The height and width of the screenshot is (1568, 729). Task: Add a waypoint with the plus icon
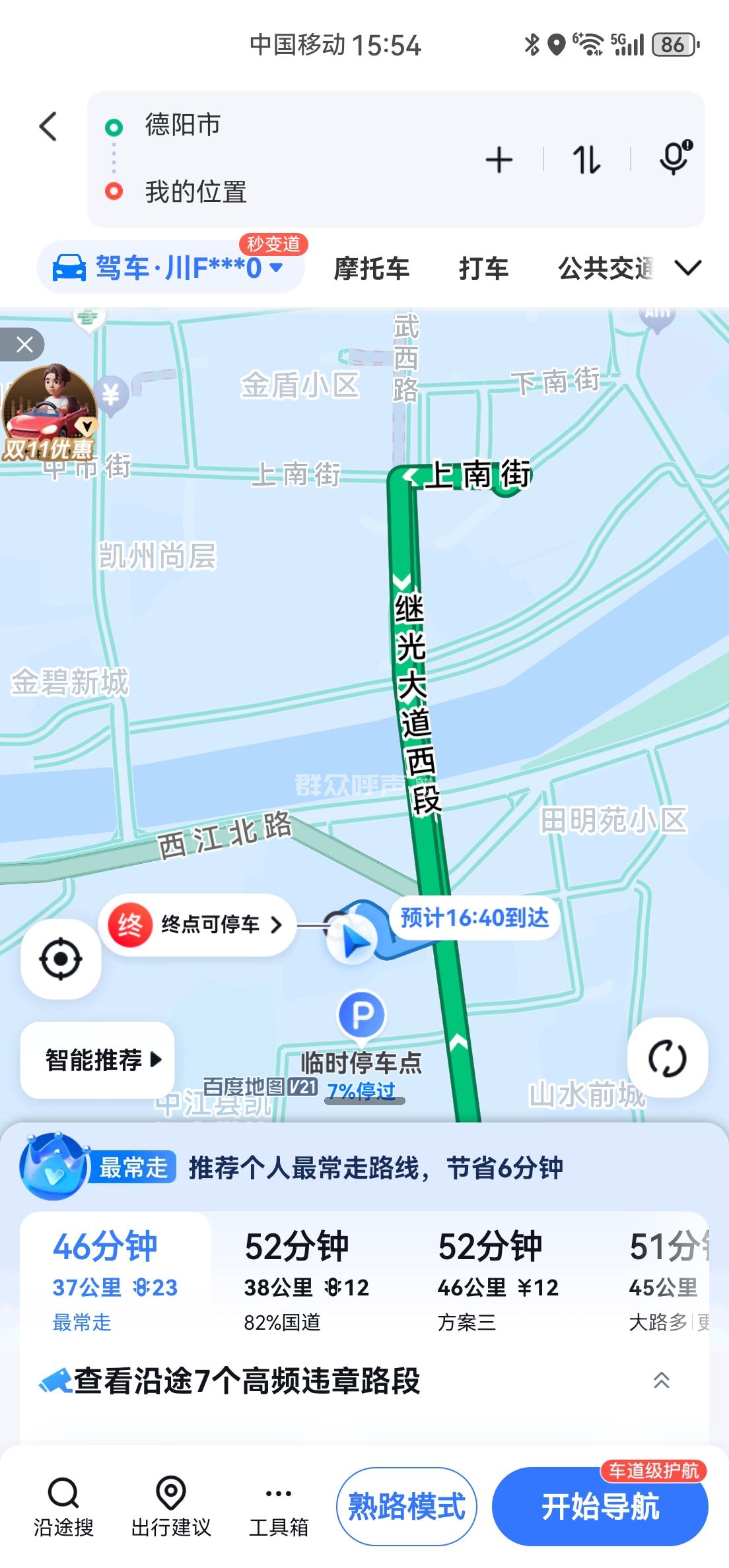tap(499, 160)
